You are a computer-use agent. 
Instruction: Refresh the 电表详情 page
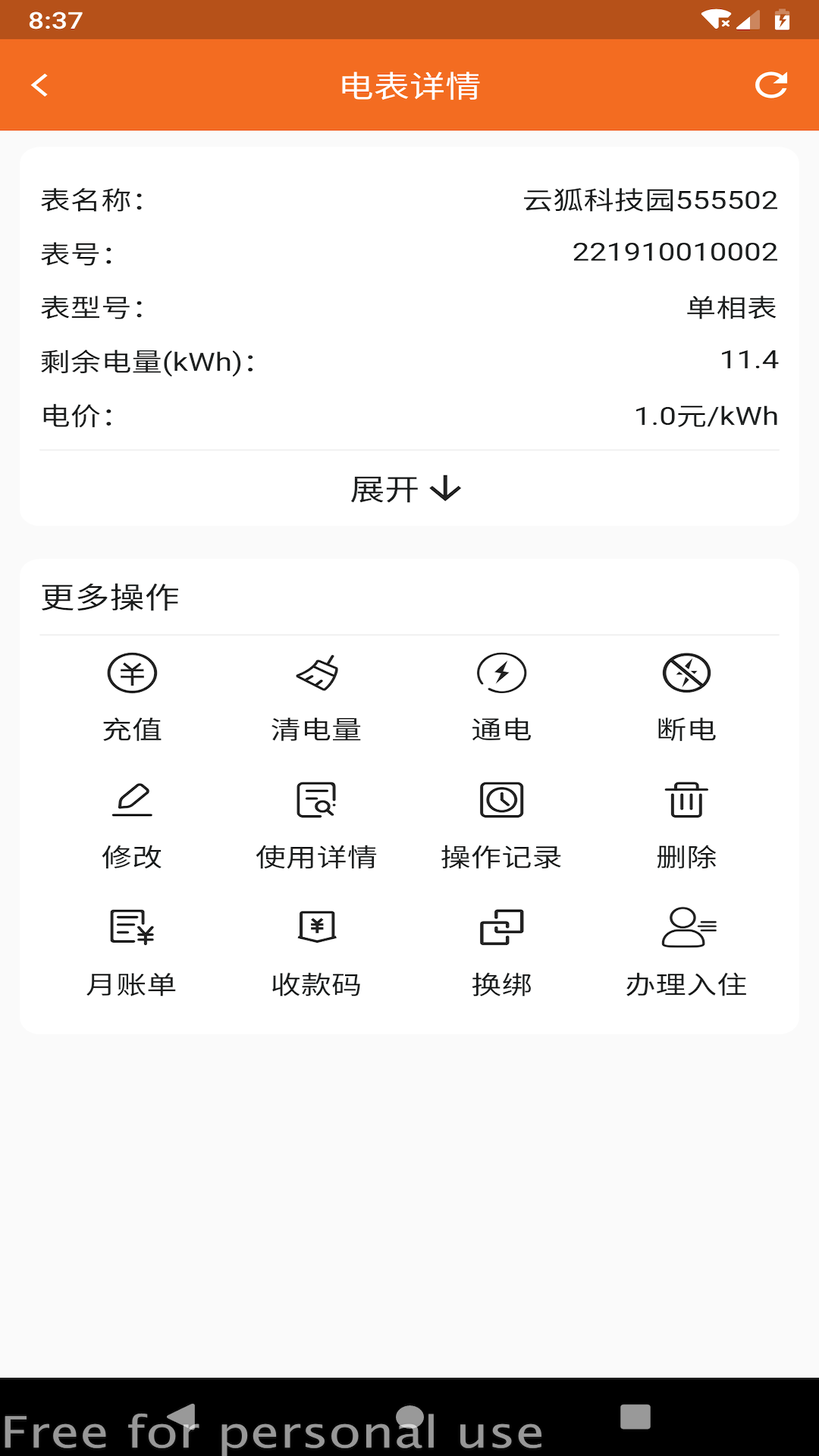click(771, 86)
